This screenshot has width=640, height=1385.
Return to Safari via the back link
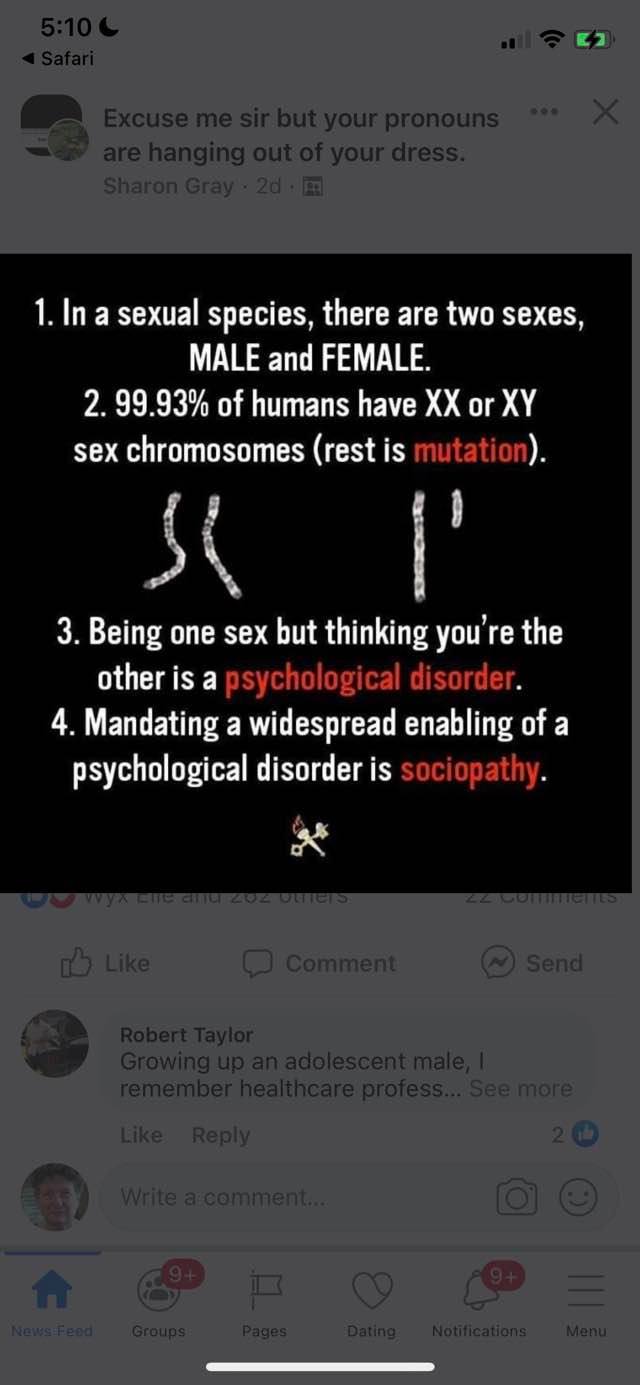tap(58, 58)
